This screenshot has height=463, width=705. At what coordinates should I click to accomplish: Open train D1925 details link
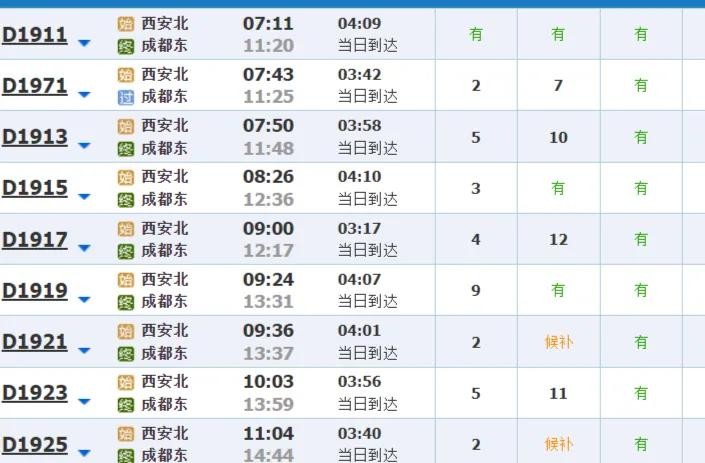pos(35,444)
